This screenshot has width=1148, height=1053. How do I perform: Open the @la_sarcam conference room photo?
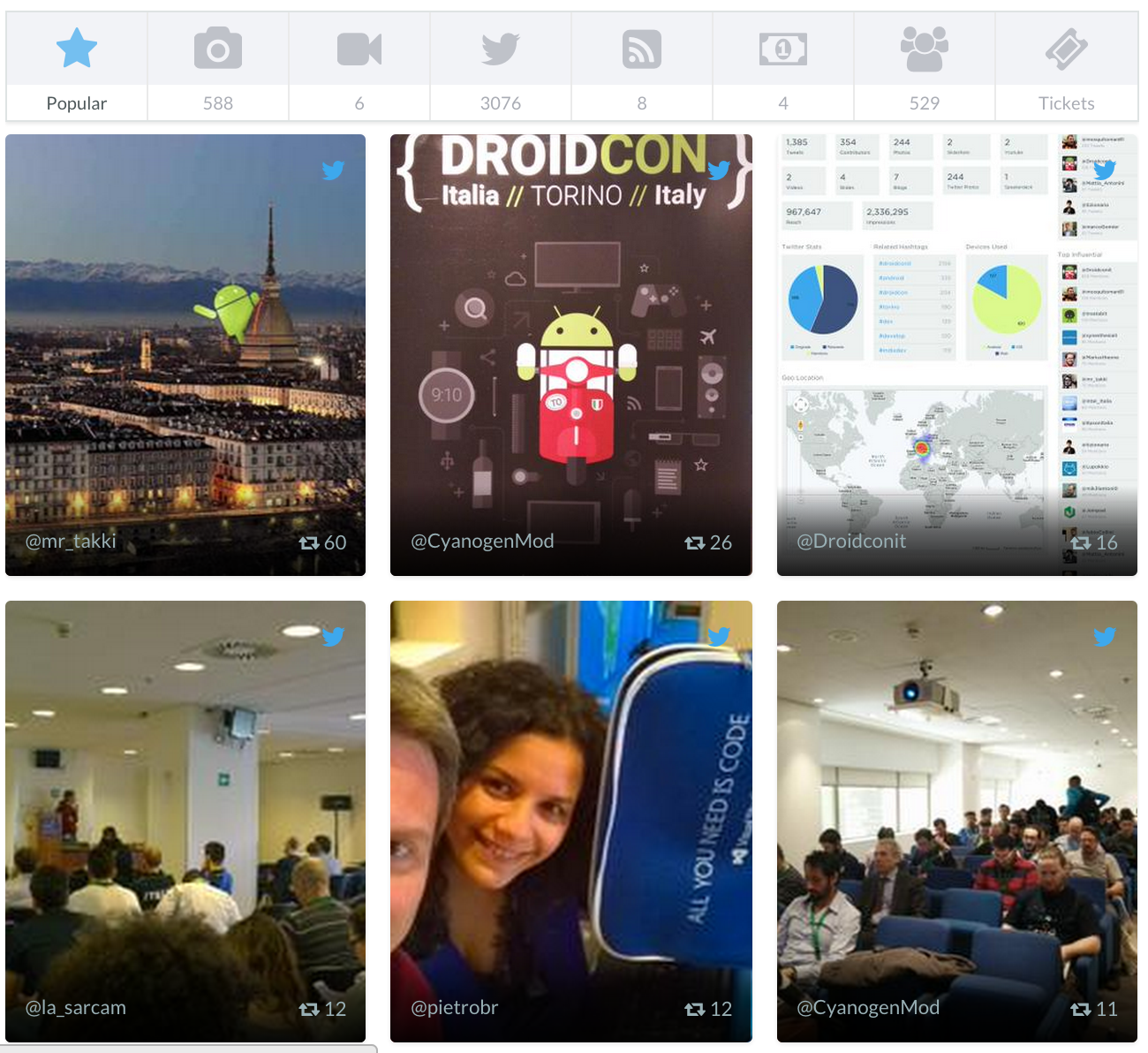click(185, 822)
